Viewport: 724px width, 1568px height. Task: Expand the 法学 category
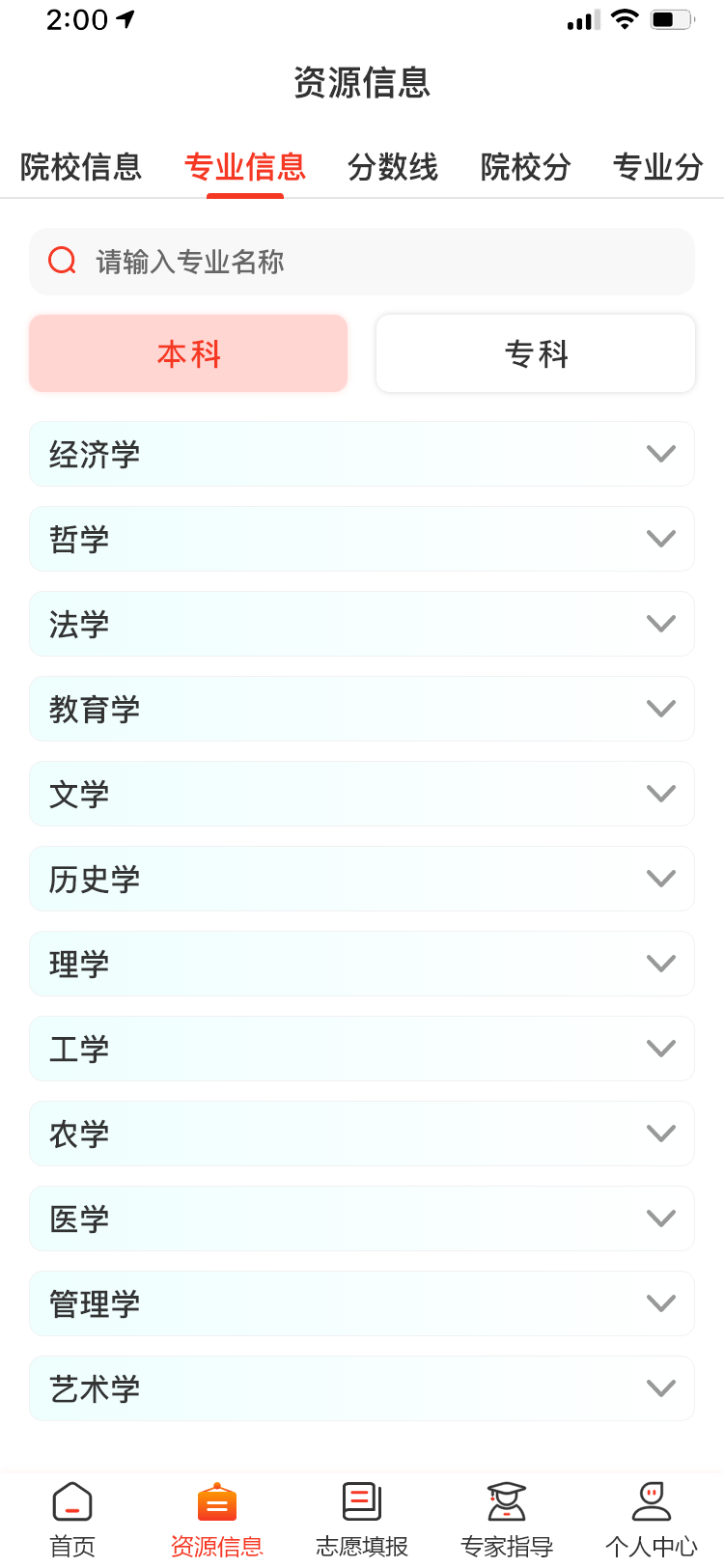click(x=362, y=624)
